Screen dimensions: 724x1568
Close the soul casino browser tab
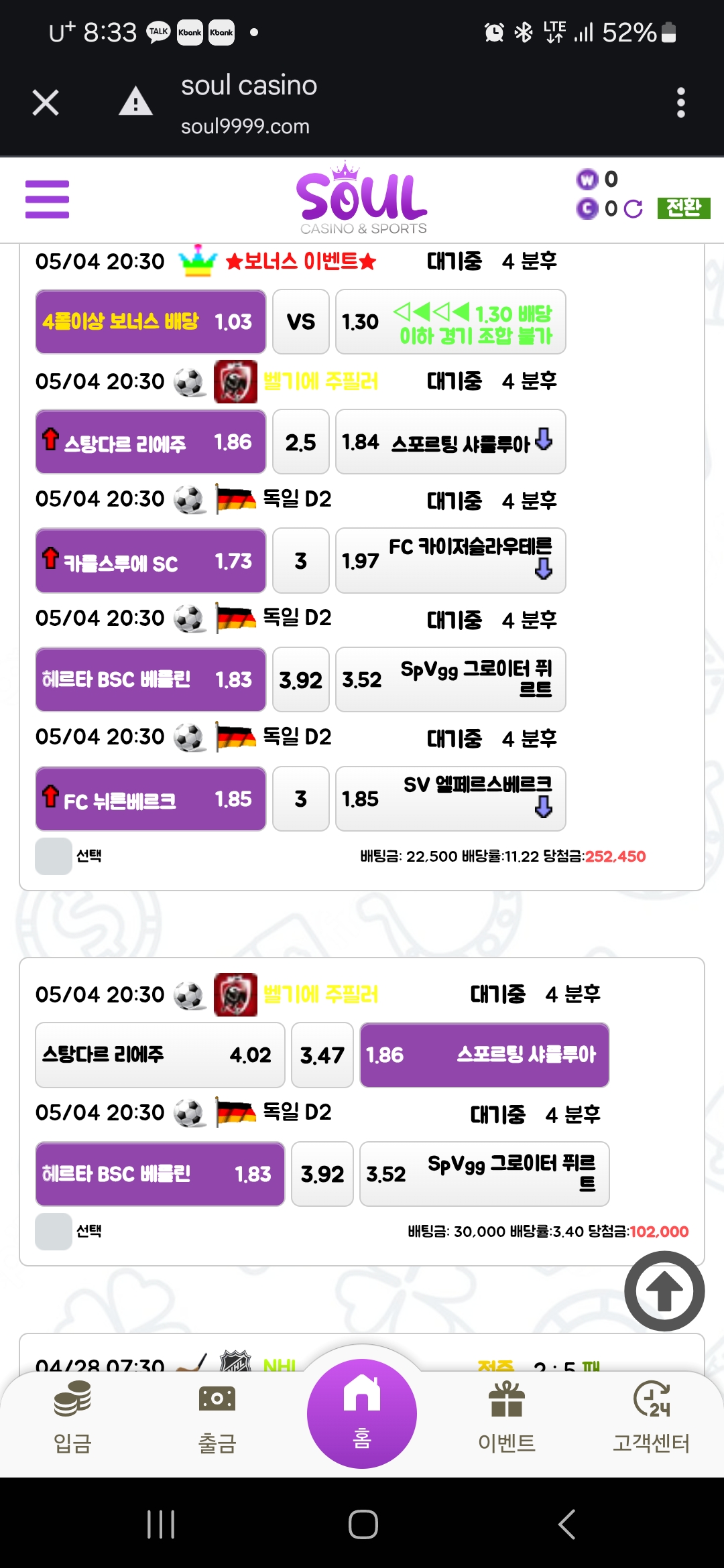pyautogui.click(x=46, y=103)
